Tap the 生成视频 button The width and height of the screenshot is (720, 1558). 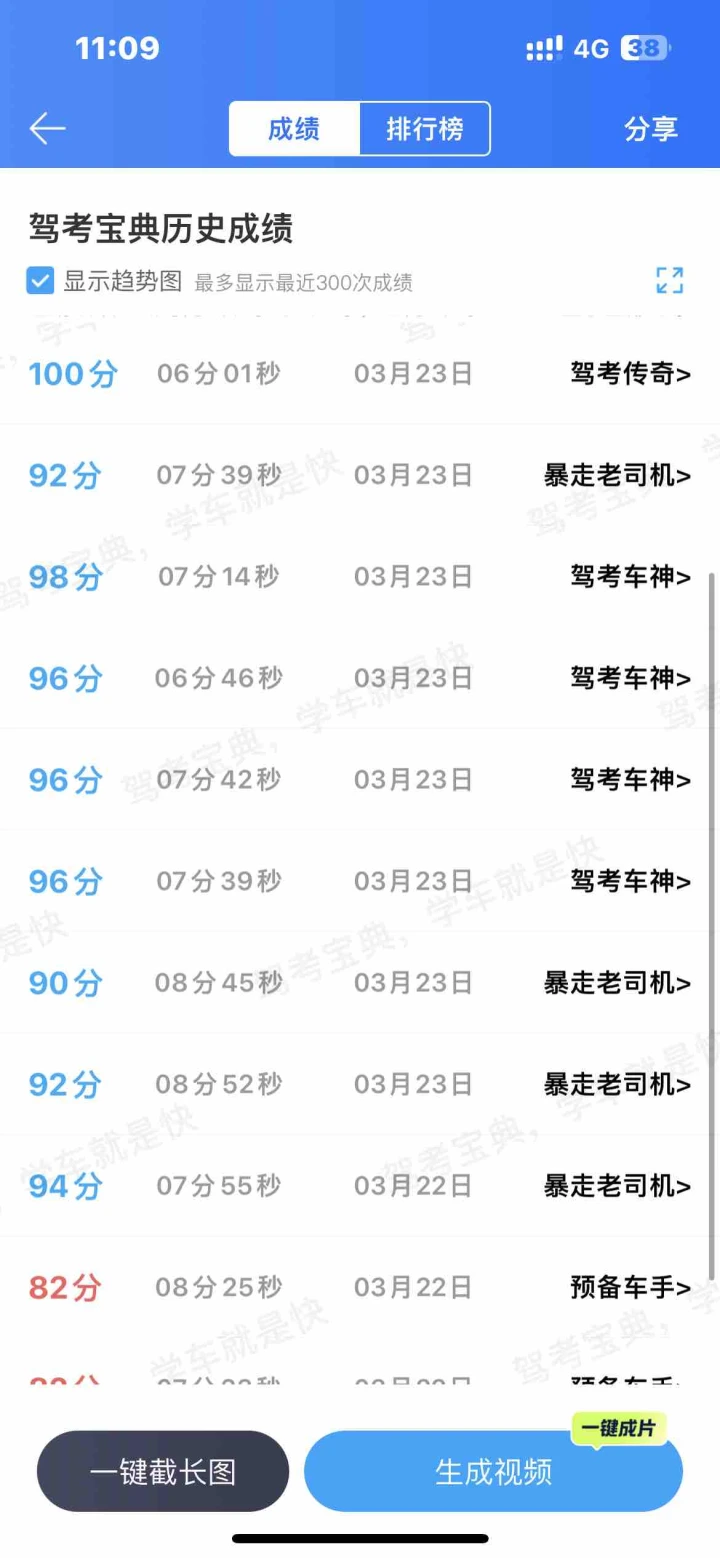pyautogui.click(x=494, y=1471)
